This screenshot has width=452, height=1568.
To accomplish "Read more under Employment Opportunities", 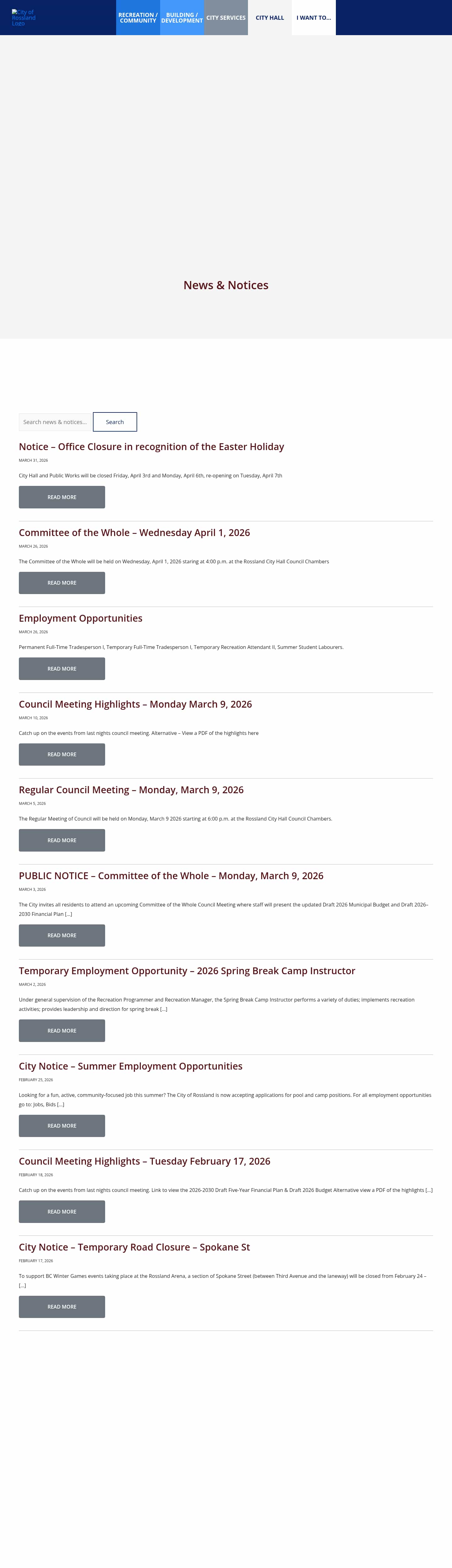I will pyautogui.click(x=62, y=668).
